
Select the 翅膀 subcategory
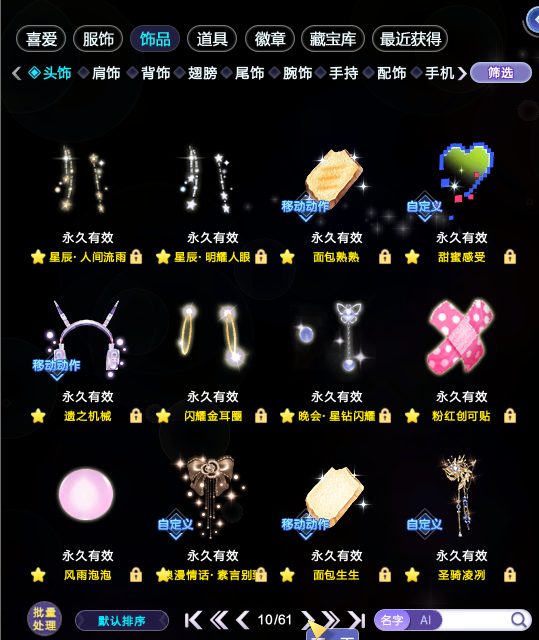(x=202, y=73)
